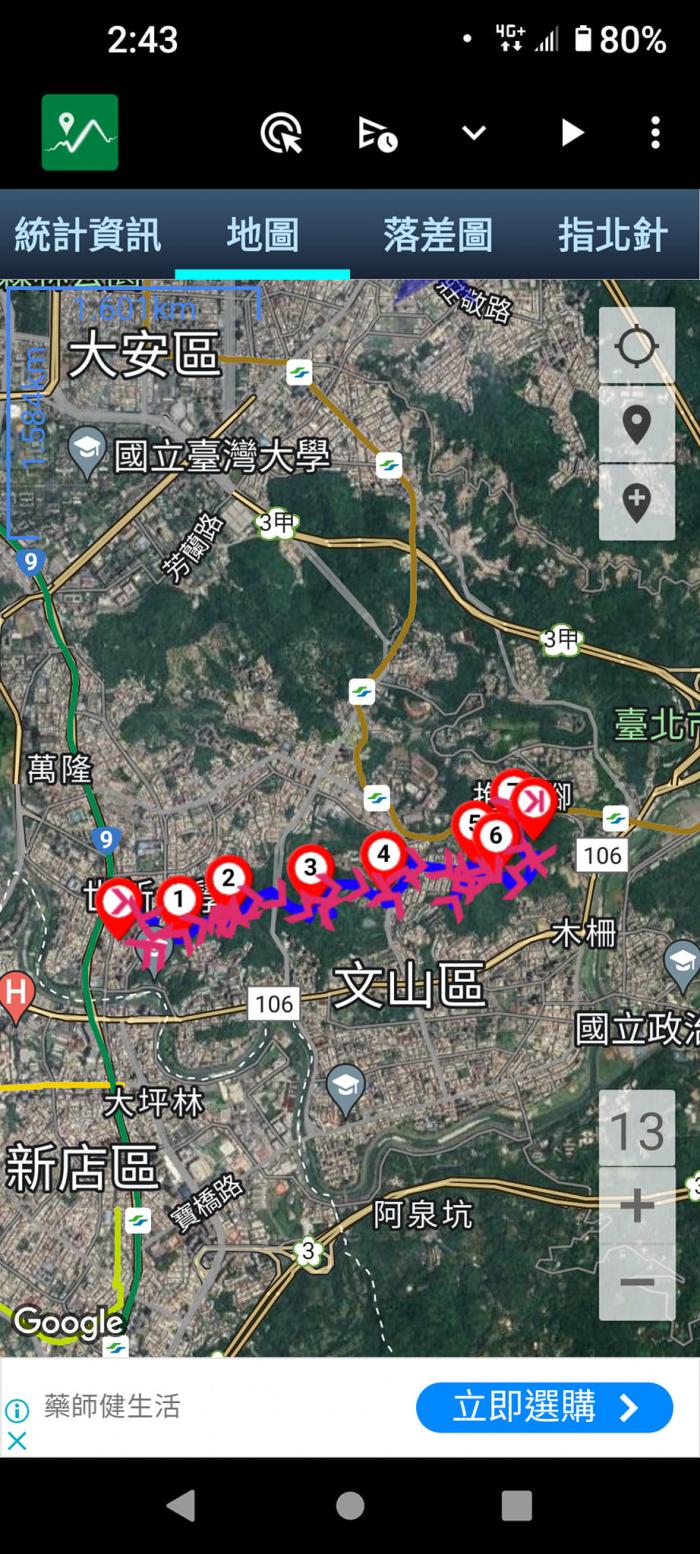The height and width of the screenshot is (1554, 700).
Task: Open the navigation timer icon
Action: [378, 133]
